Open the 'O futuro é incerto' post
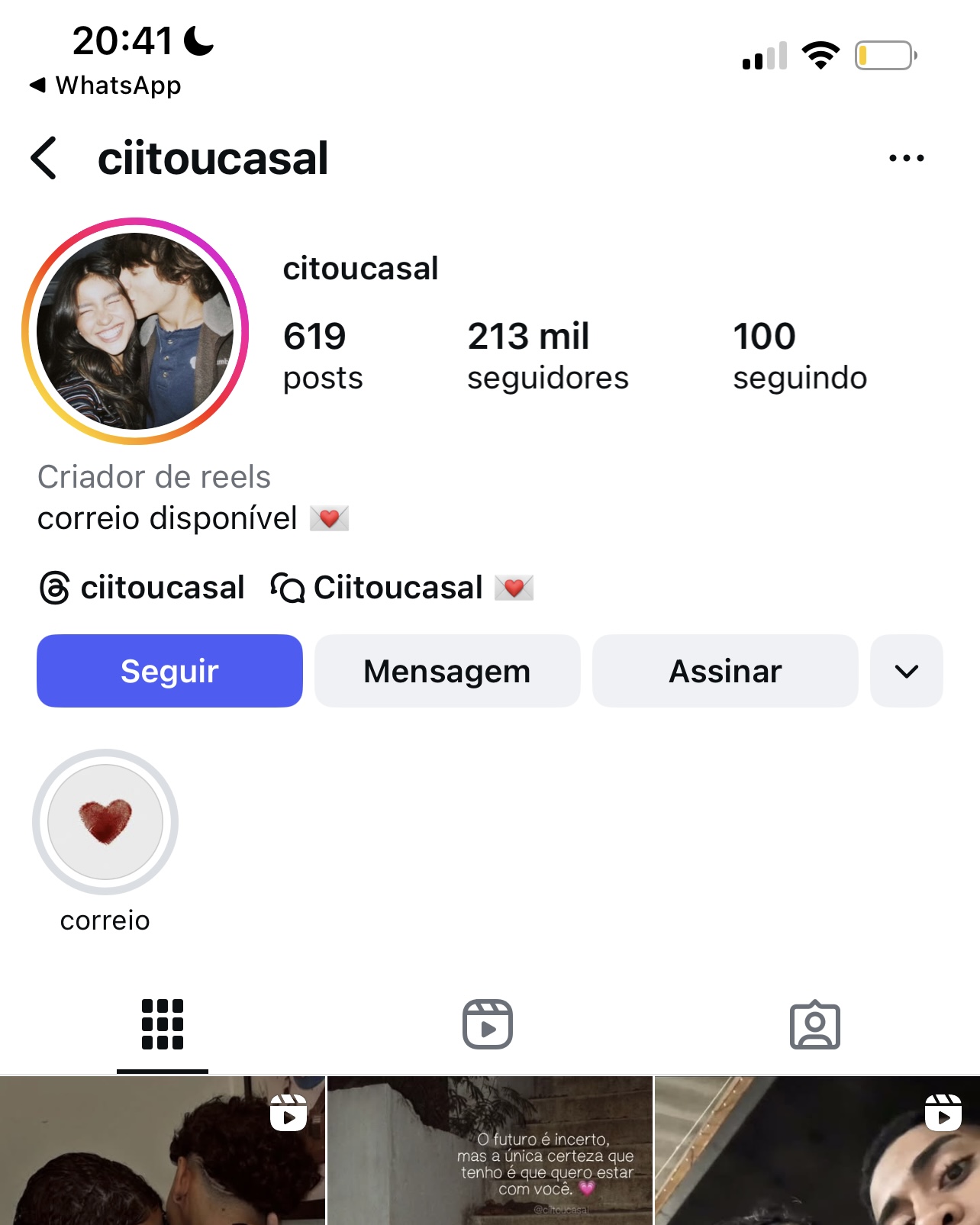Viewport: 980px width, 1225px height. click(489, 1151)
